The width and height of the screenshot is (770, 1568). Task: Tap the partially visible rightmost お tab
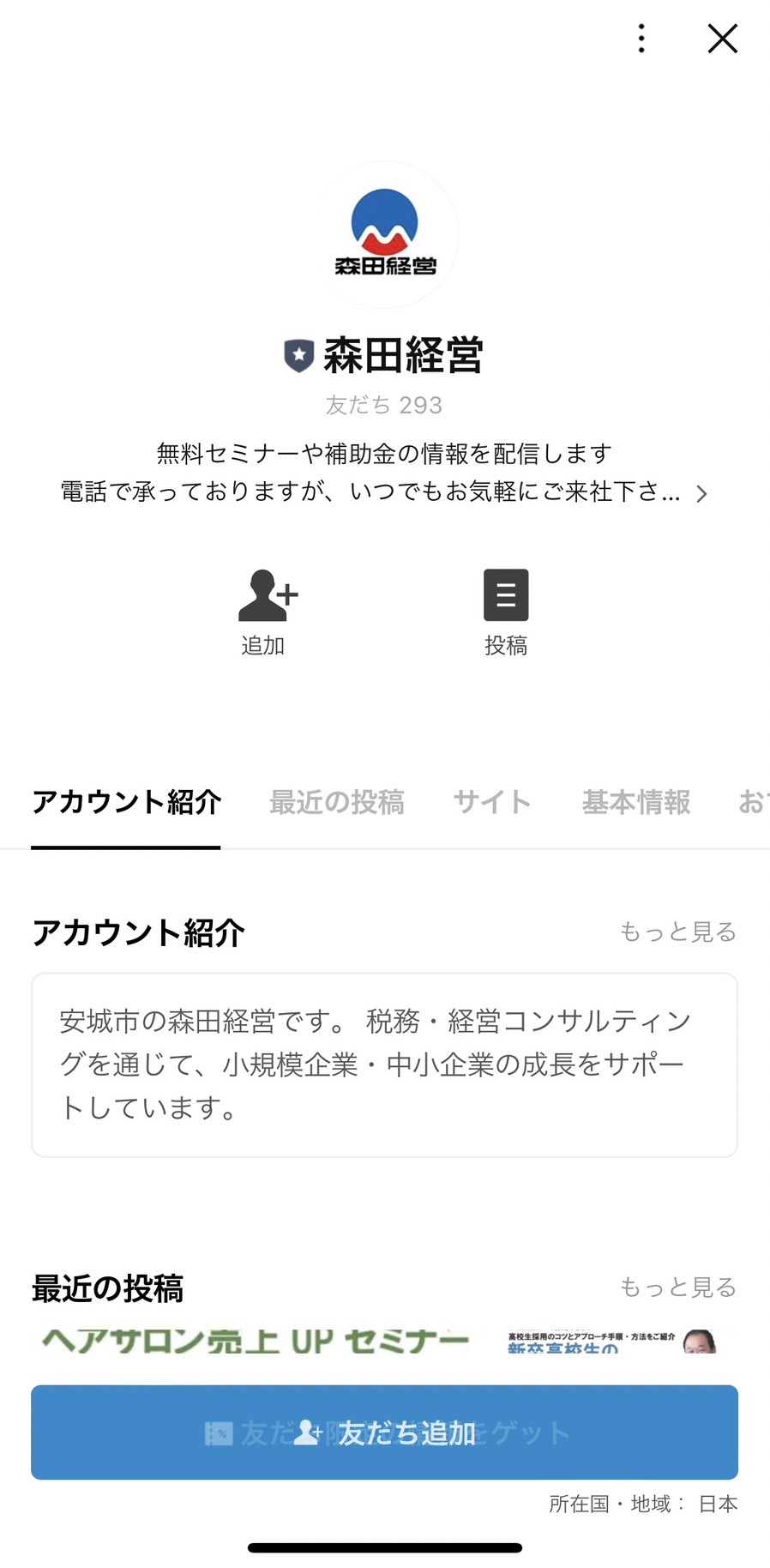(753, 802)
